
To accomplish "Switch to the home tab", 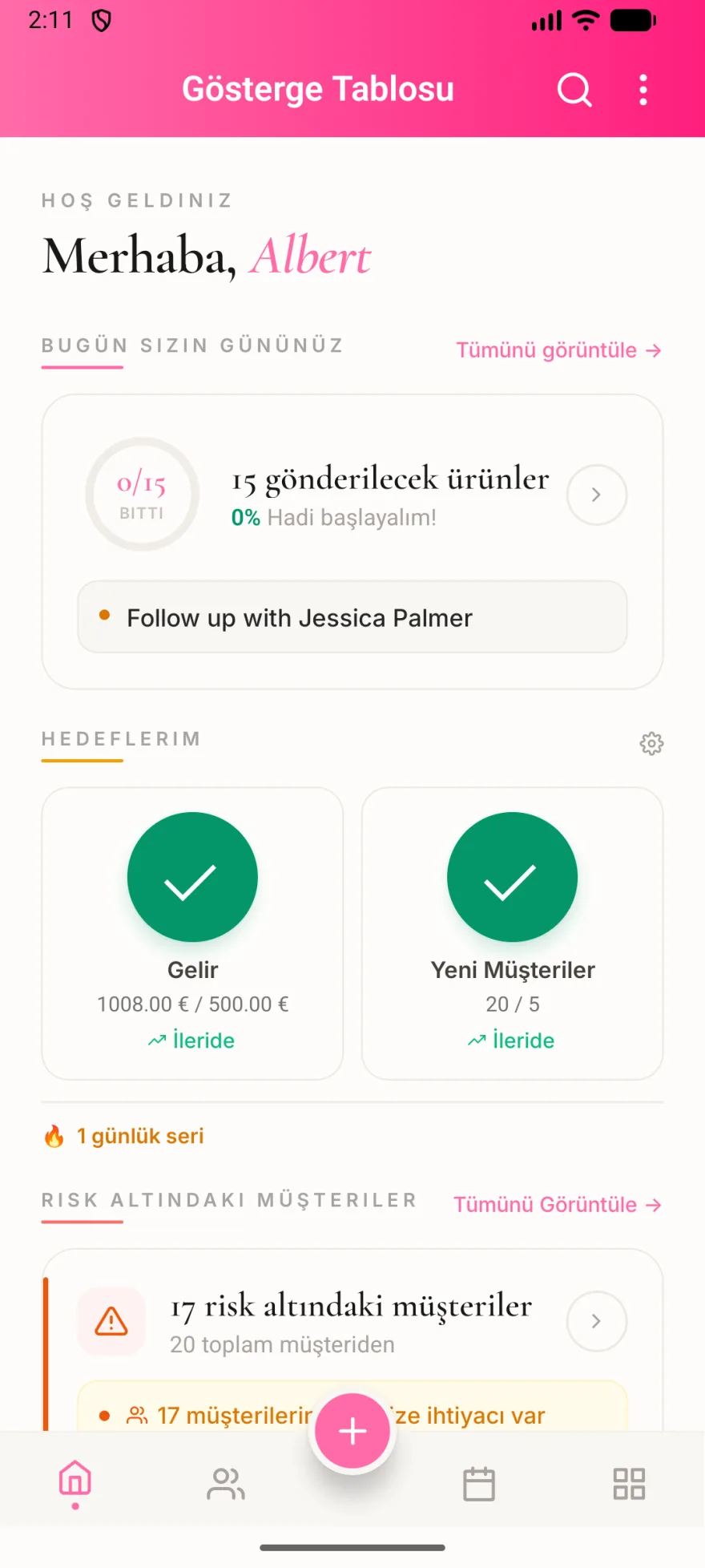I will click(x=75, y=1483).
